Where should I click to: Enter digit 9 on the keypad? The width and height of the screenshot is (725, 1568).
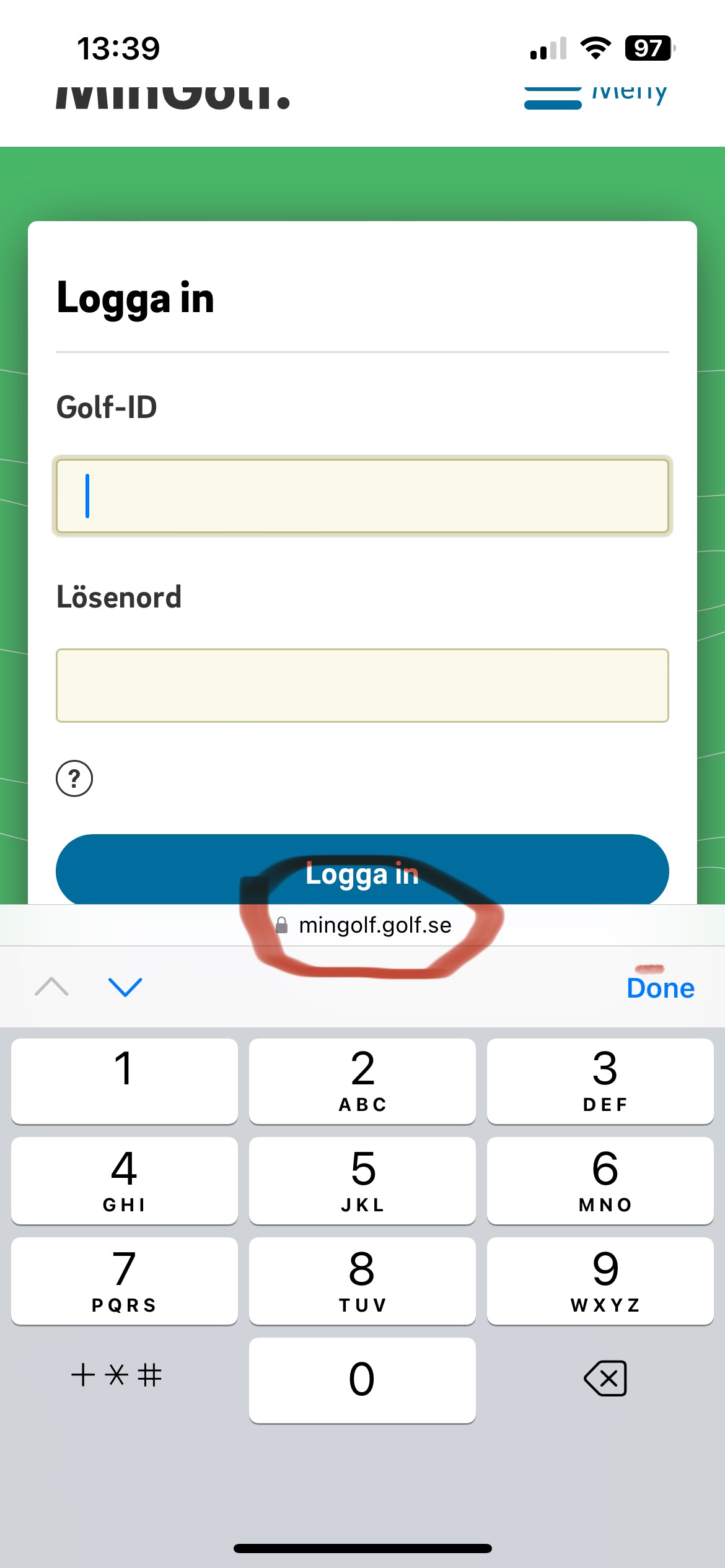pos(600,1281)
